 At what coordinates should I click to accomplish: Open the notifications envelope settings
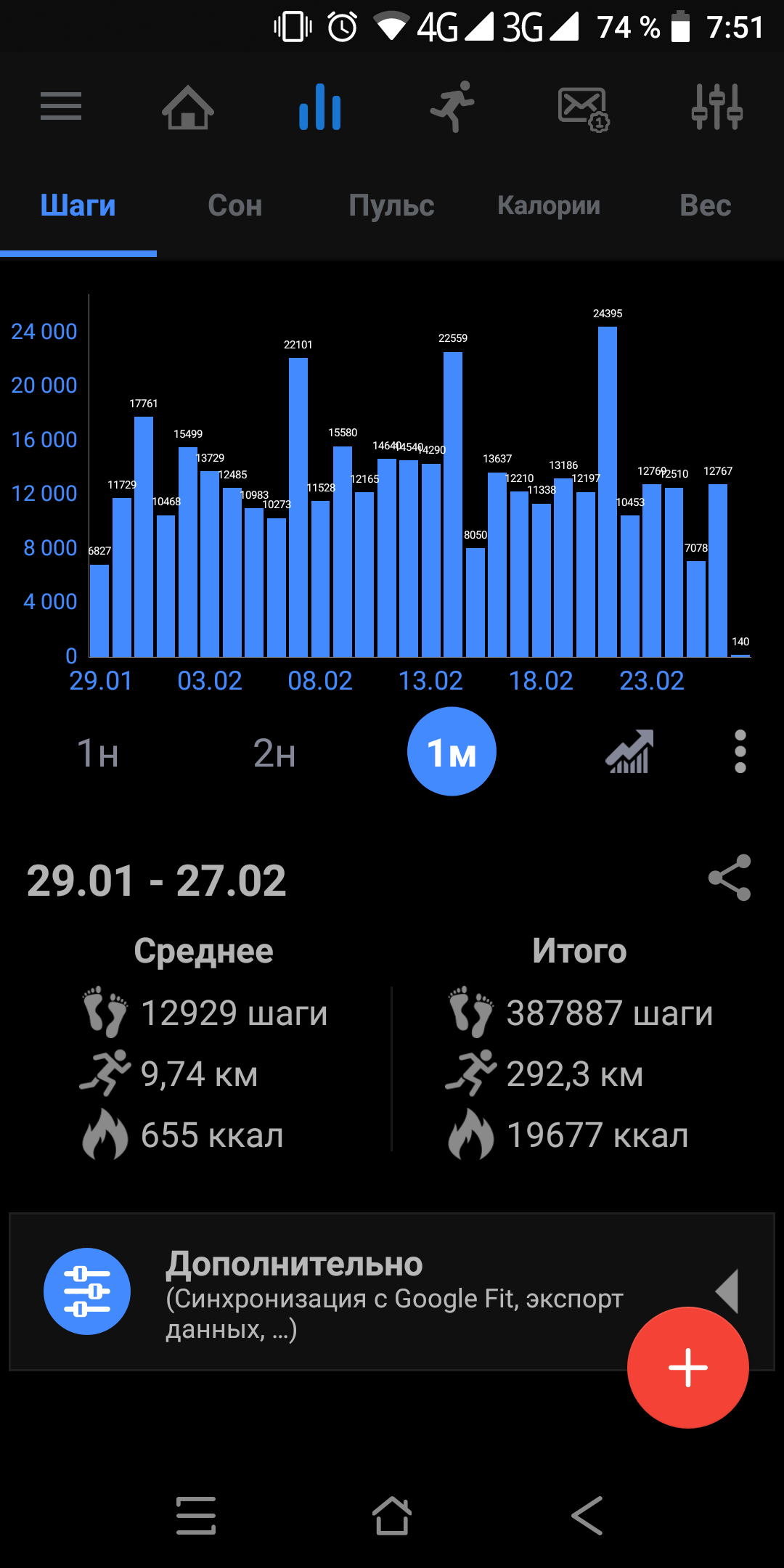click(583, 109)
